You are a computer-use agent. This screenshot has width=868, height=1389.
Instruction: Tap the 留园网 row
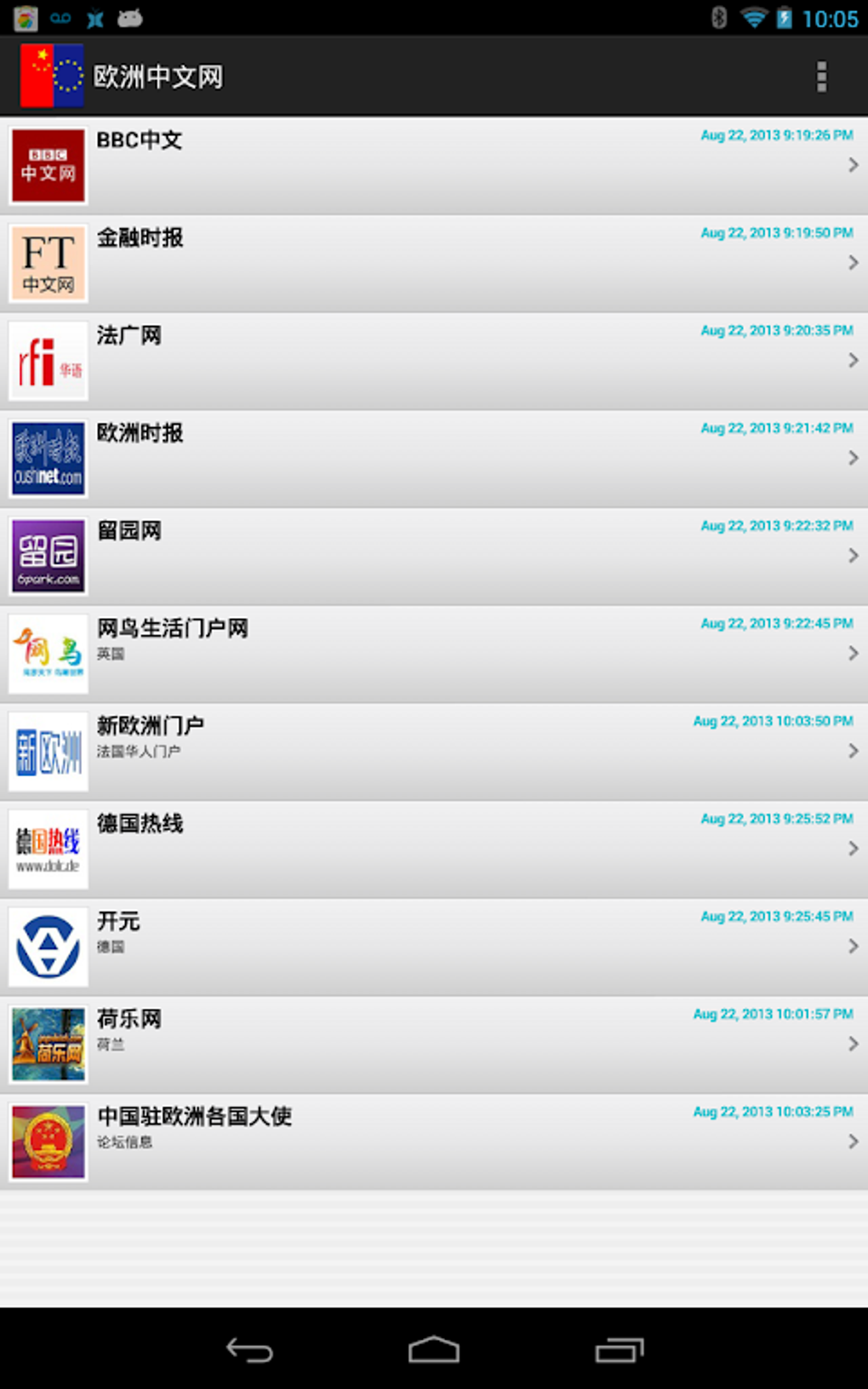[x=434, y=557]
